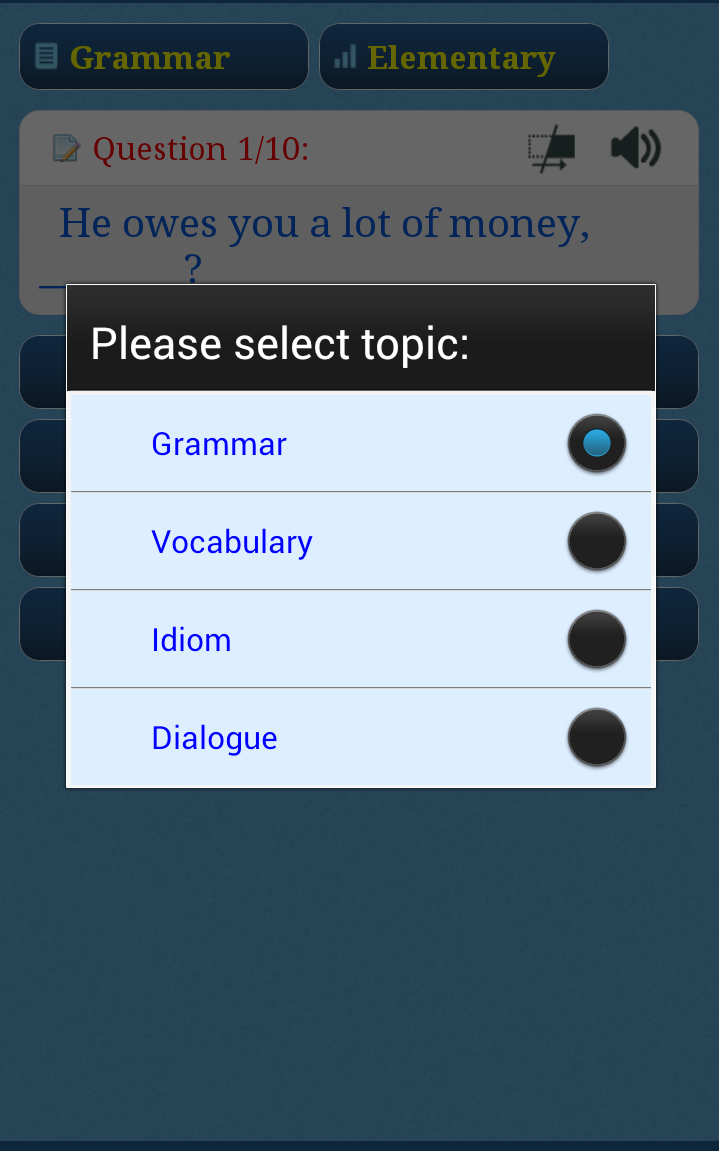Pick the Idiom topic
719x1151 pixels.
[x=361, y=639]
